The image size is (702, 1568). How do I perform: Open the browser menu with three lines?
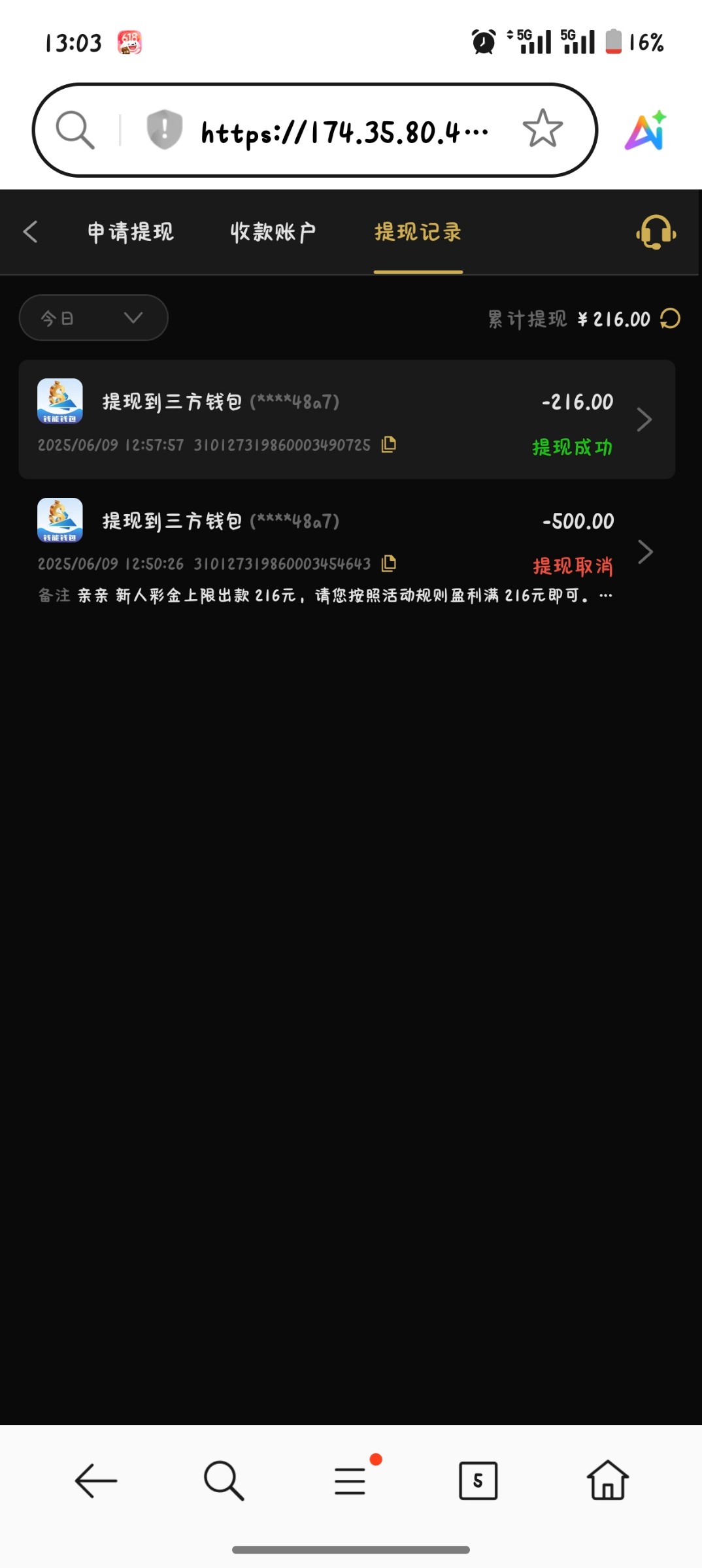[x=350, y=1480]
